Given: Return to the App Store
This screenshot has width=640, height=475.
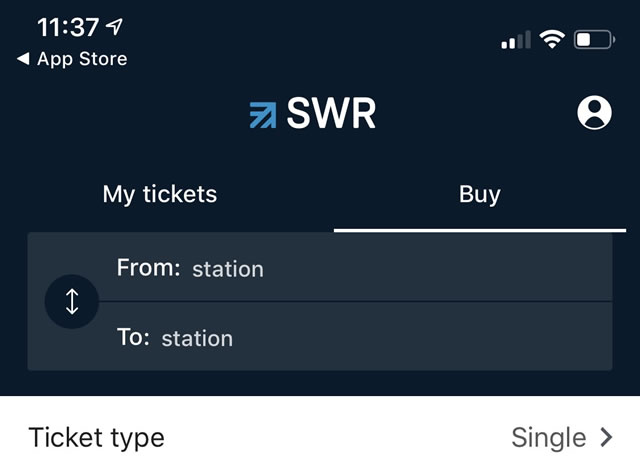Looking at the screenshot, I should pyautogui.click(x=72, y=59).
